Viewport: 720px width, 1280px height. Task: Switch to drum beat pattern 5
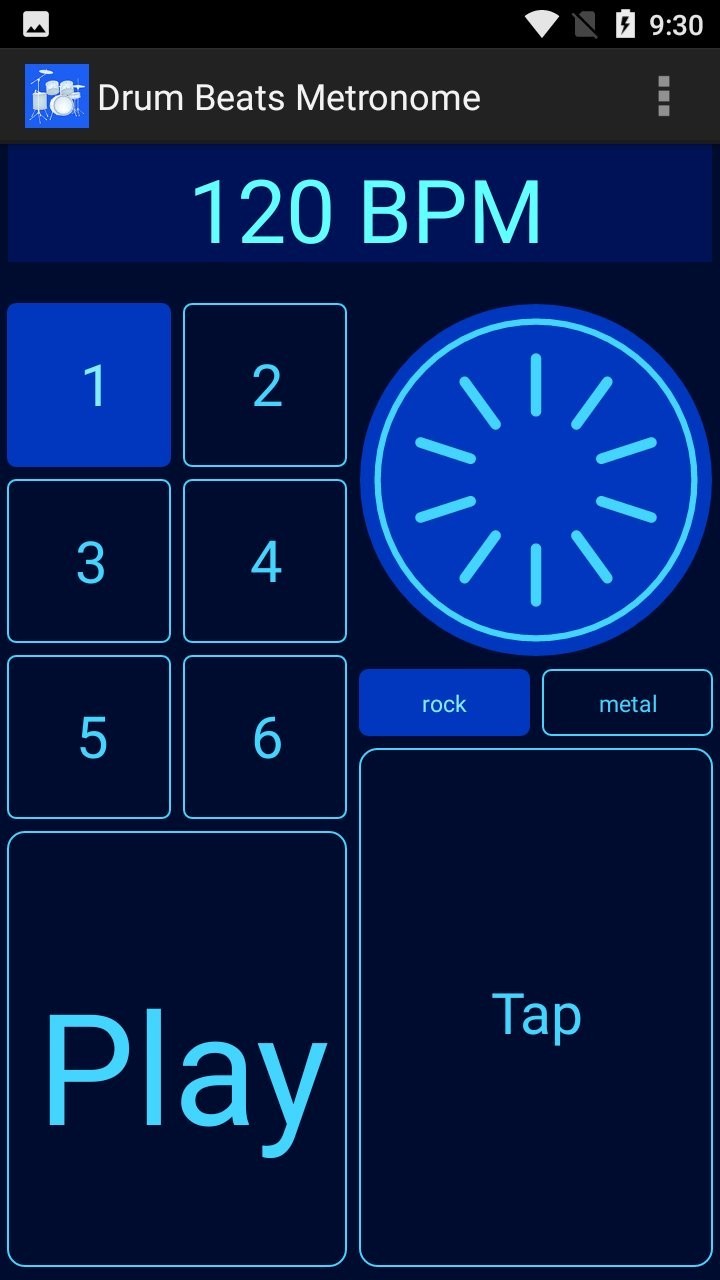(89, 737)
